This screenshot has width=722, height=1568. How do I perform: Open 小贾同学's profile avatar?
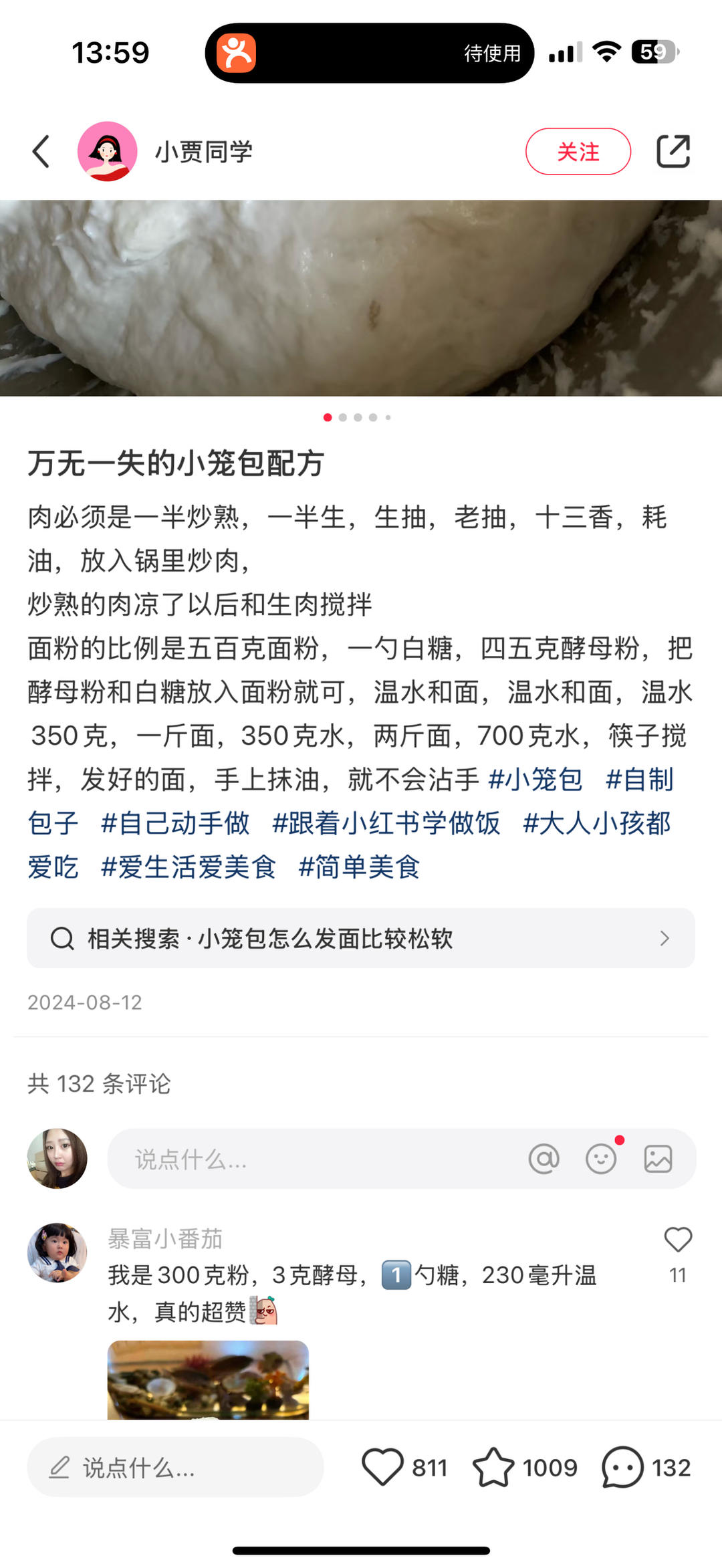point(108,151)
